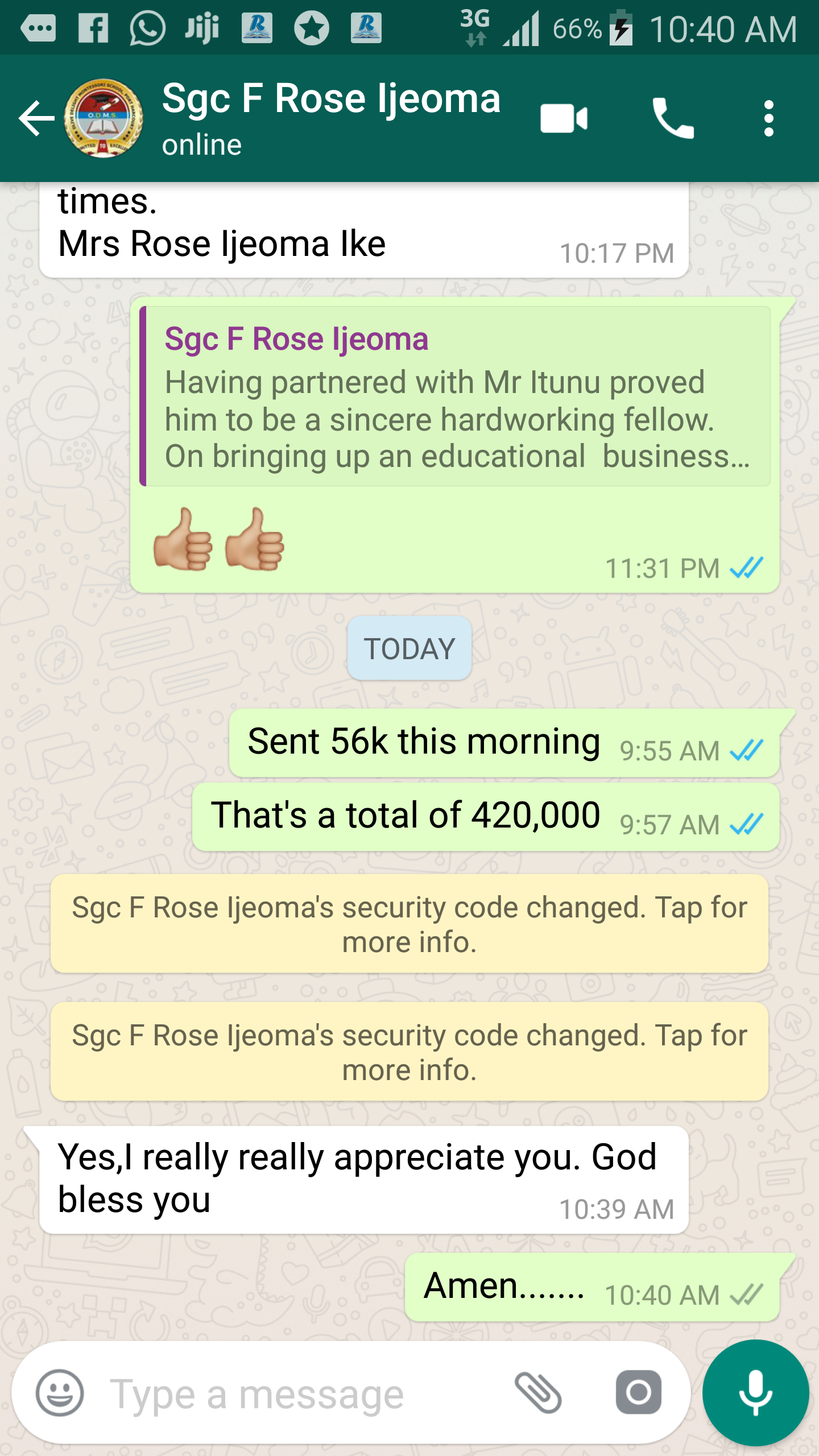
Task: Open Sgc F Rose Ijeoma's contact info
Action: pyautogui.click(x=331, y=118)
